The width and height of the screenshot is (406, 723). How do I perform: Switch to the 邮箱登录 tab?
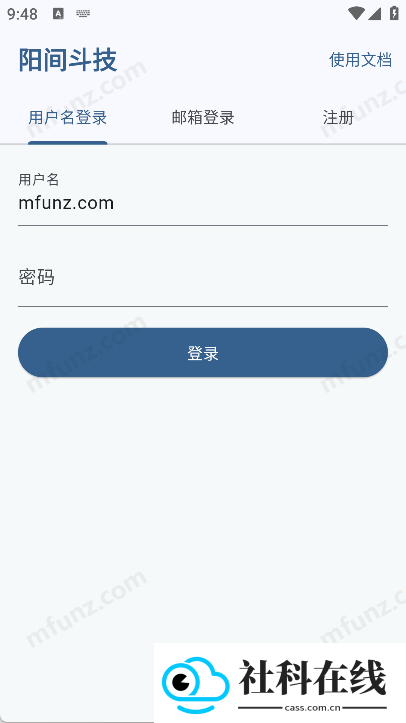(x=203, y=118)
